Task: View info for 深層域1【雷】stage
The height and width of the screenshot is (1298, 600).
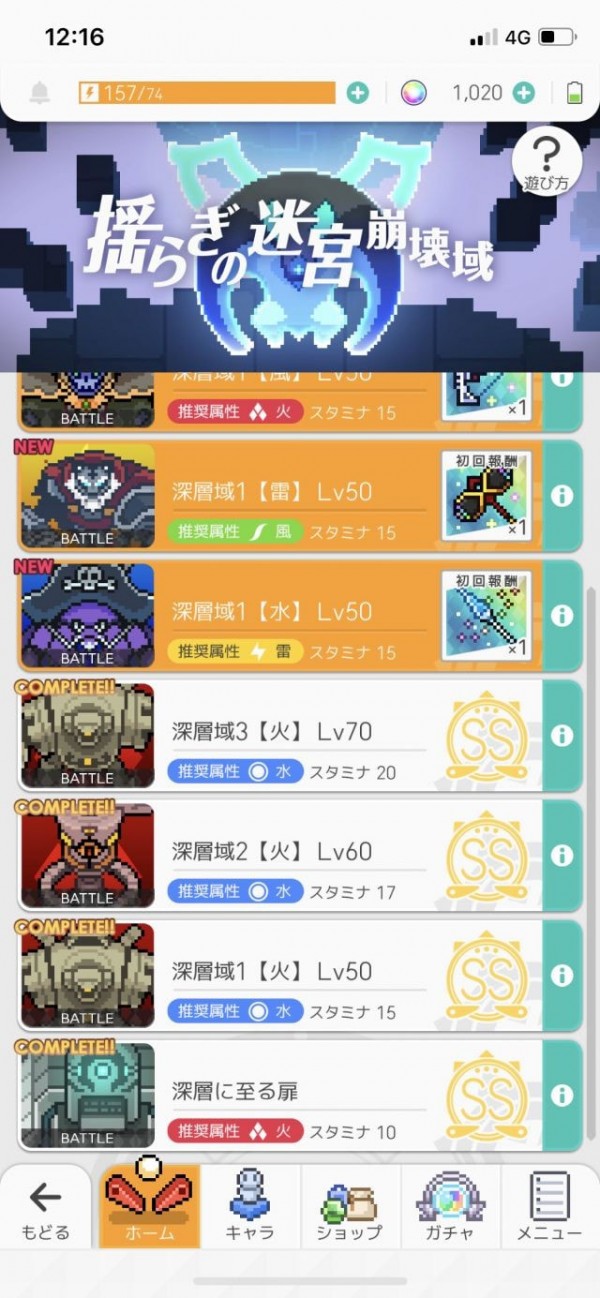Action: (562, 496)
